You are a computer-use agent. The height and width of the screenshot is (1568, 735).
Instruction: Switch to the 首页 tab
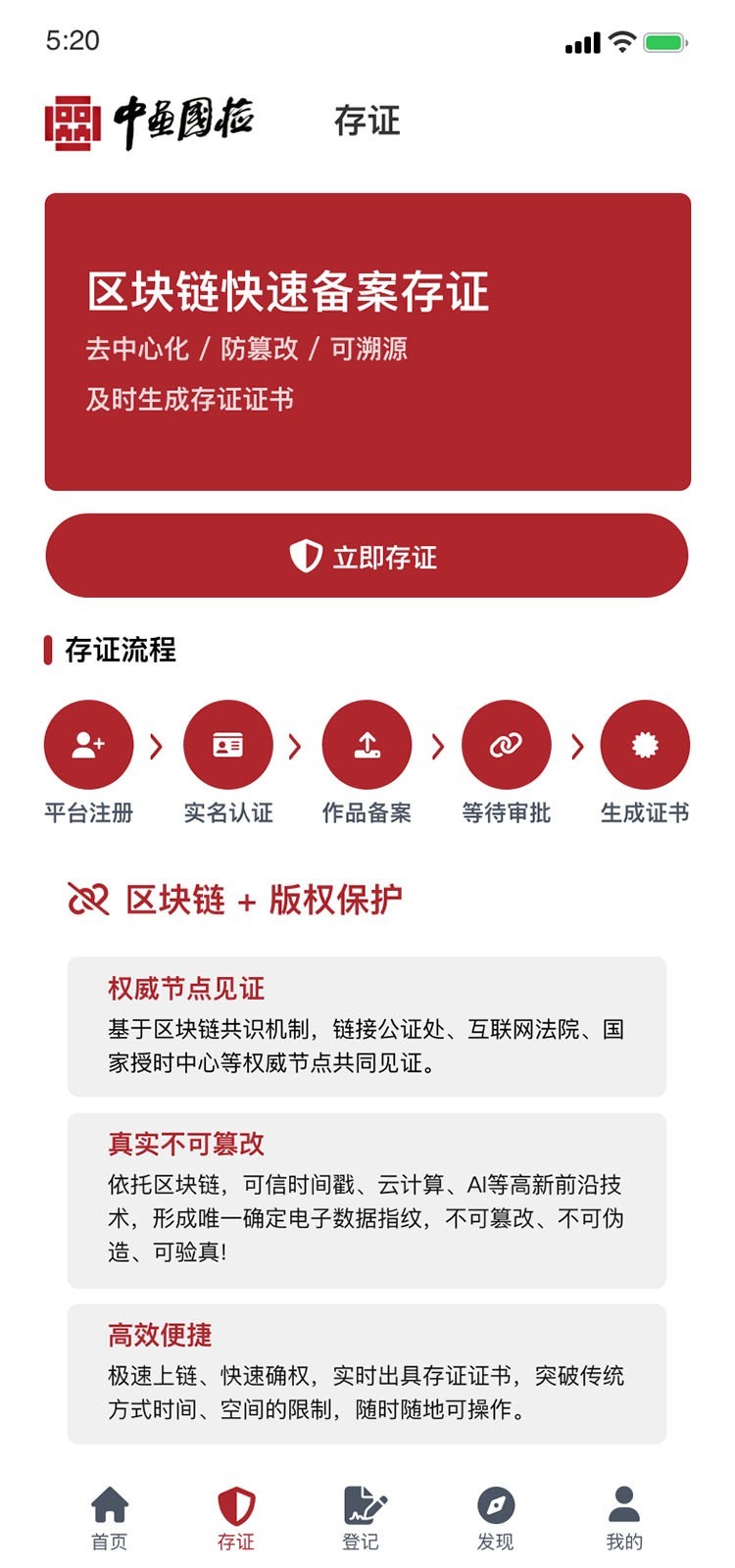point(110,1517)
